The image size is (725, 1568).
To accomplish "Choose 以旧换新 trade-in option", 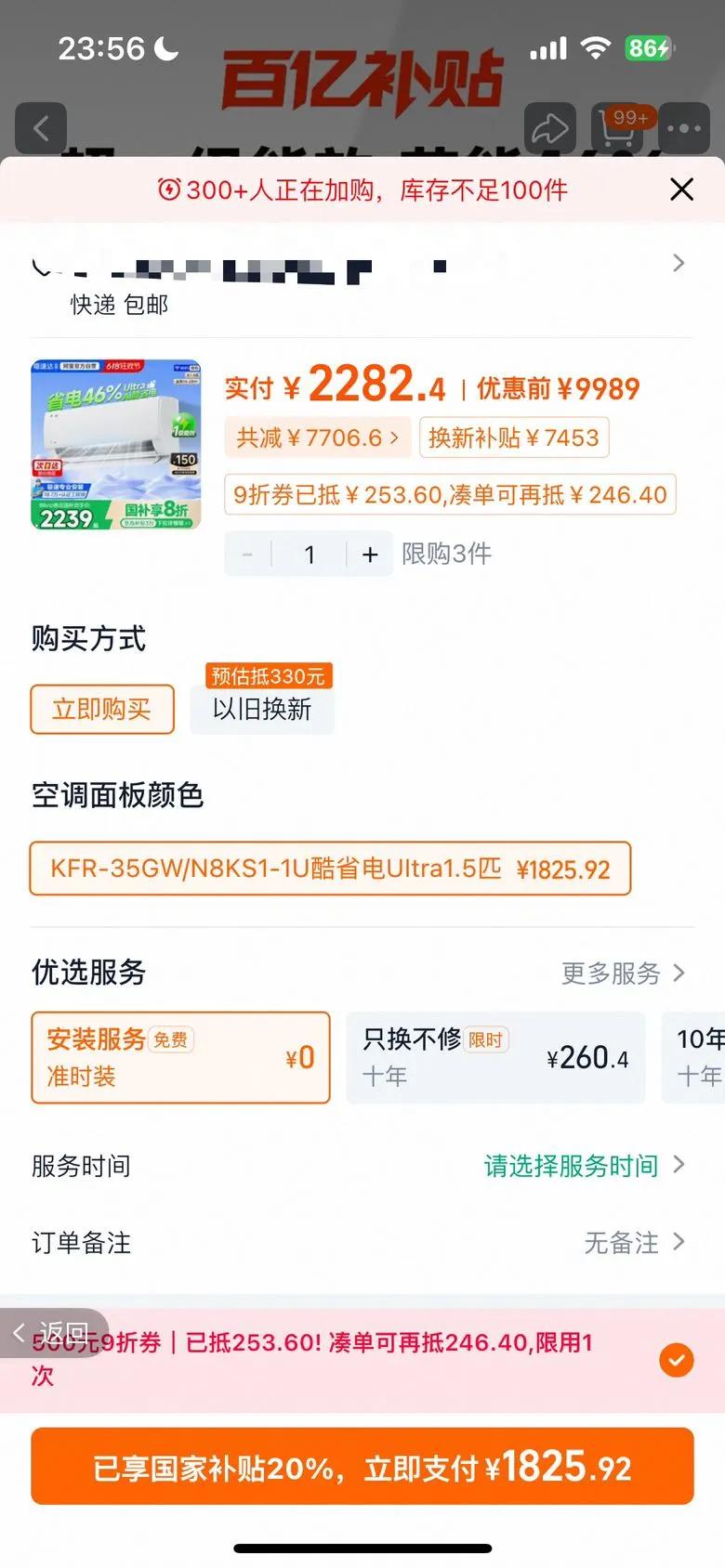I will [x=262, y=710].
